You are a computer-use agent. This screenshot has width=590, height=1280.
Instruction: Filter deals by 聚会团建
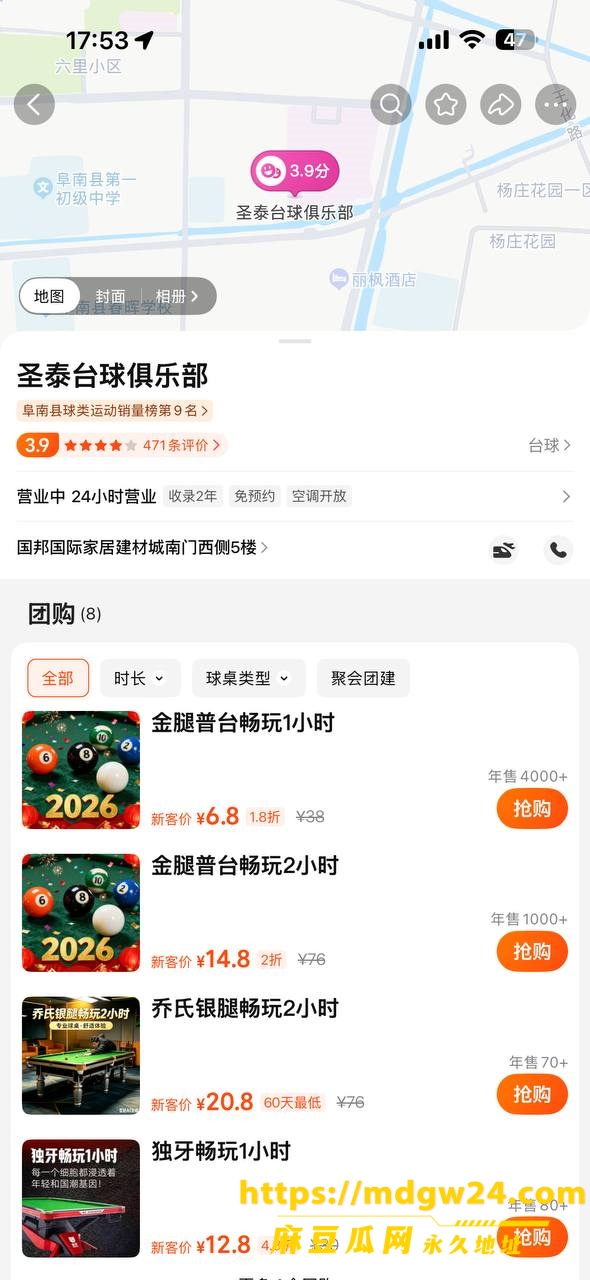363,677
